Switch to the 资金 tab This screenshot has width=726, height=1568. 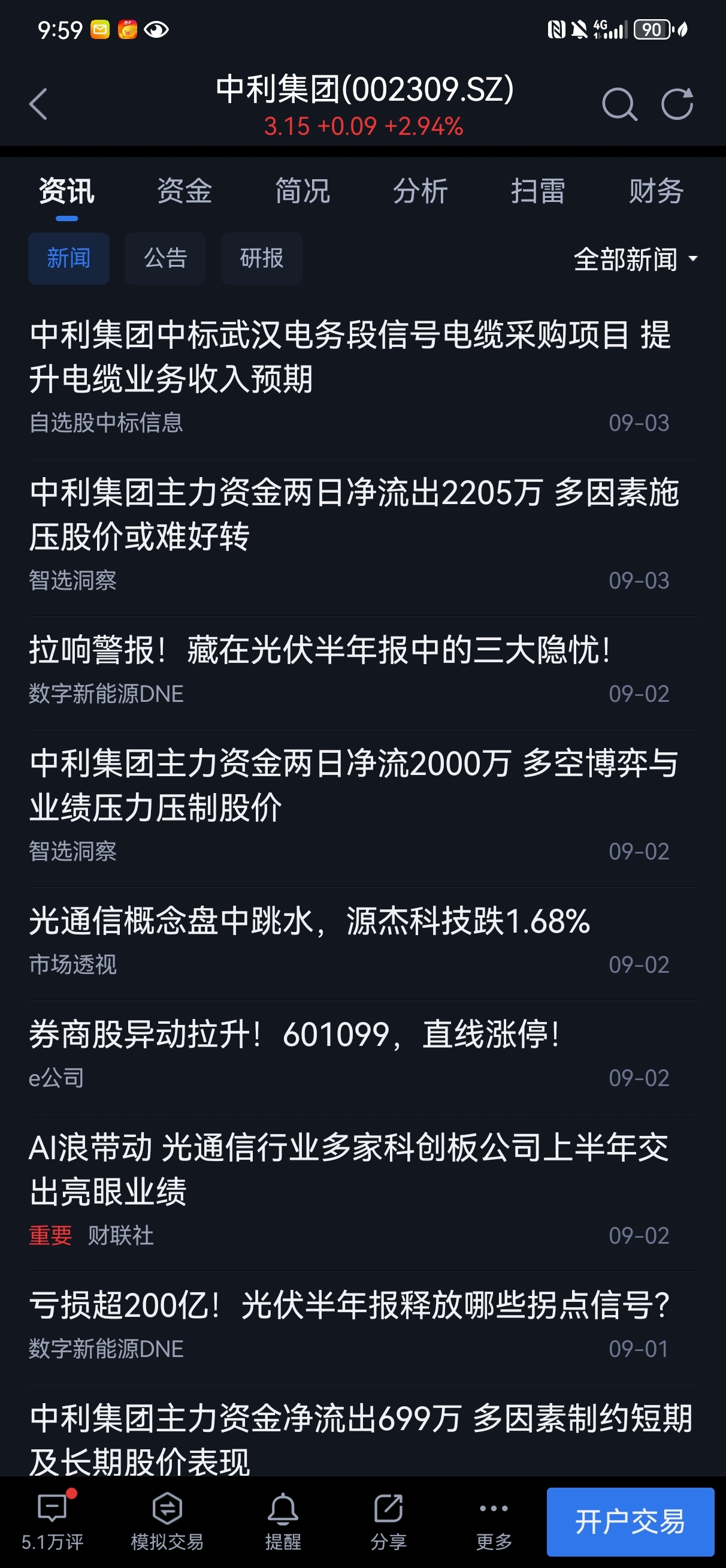point(184,191)
